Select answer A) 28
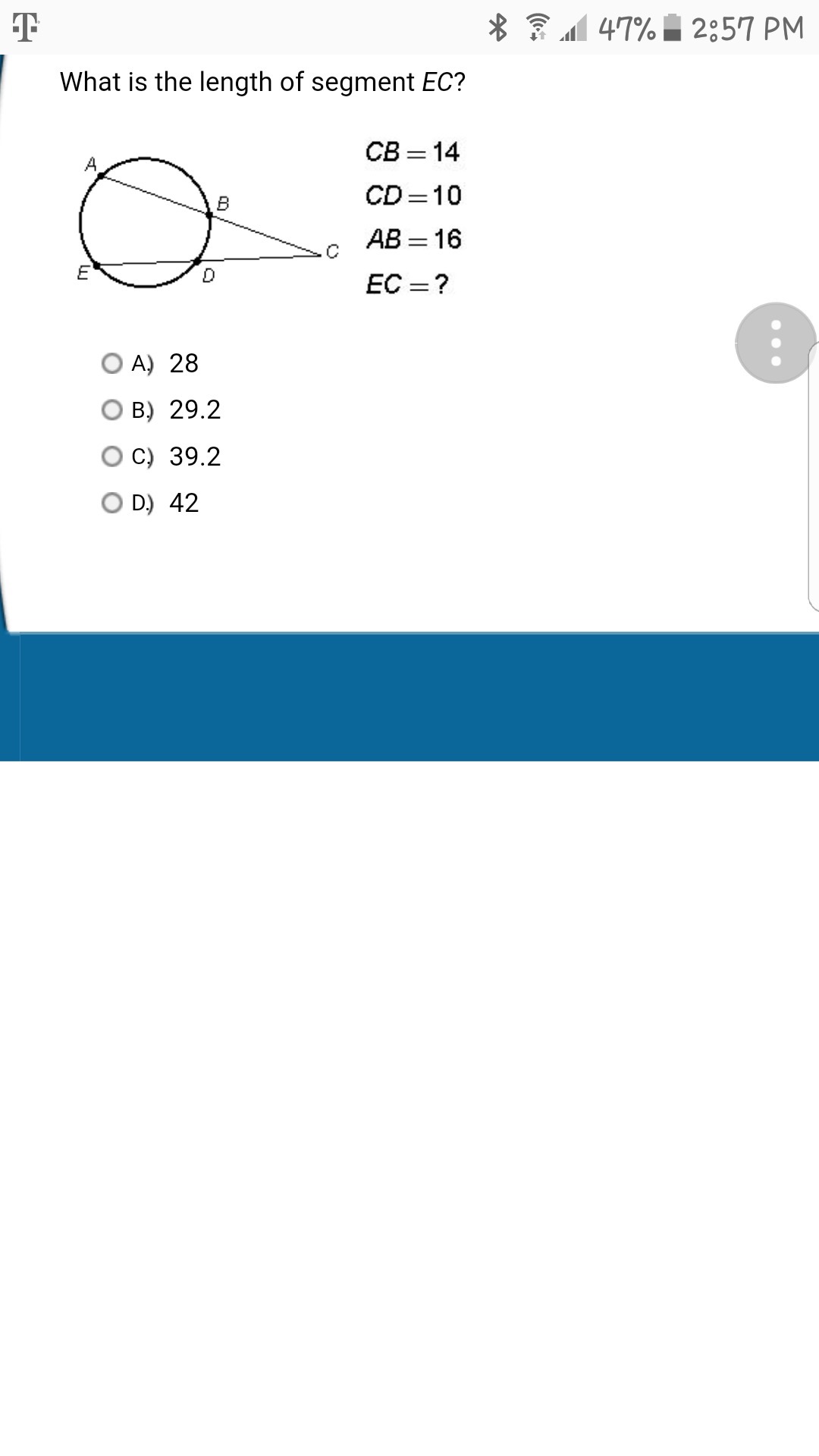Image resolution: width=819 pixels, height=1456 pixels. pos(112,363)
